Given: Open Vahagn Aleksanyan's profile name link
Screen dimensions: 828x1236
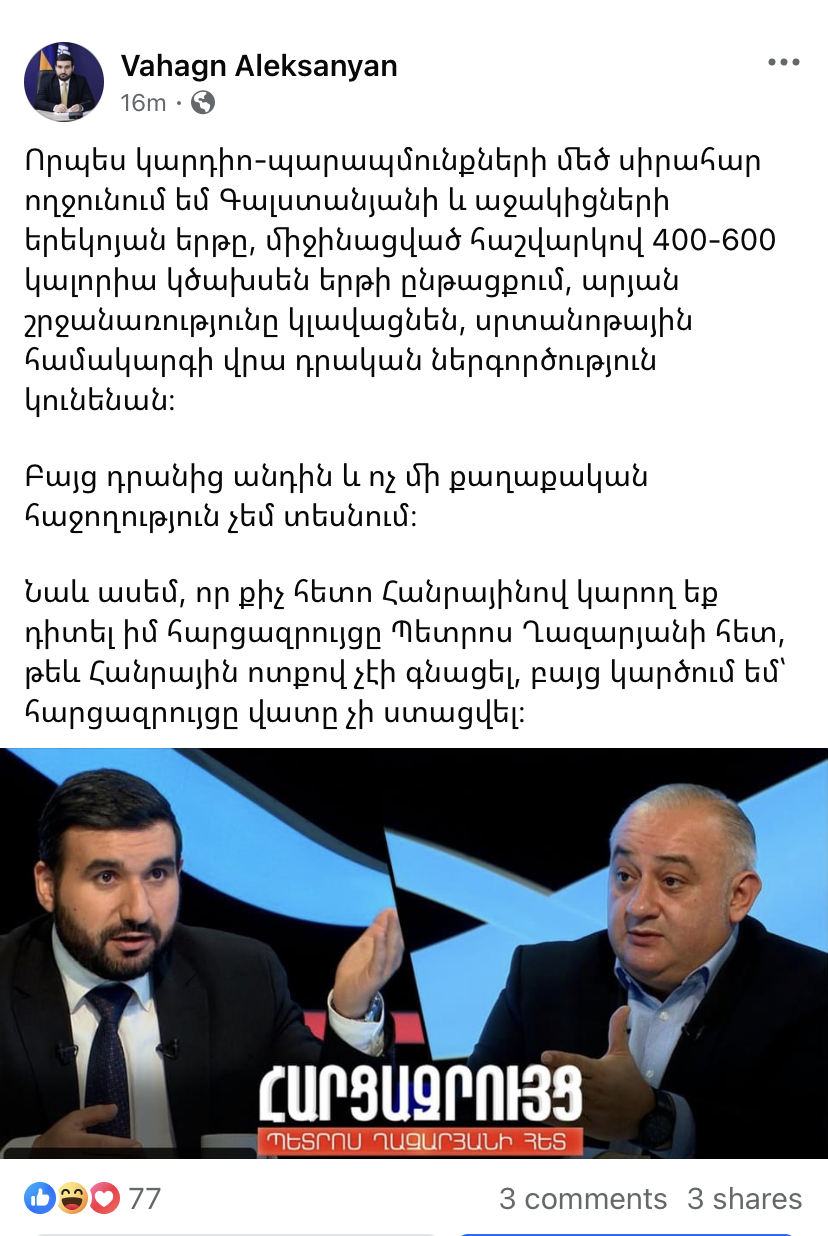Looking at the screenshot, I should click(x=259, y=66).
